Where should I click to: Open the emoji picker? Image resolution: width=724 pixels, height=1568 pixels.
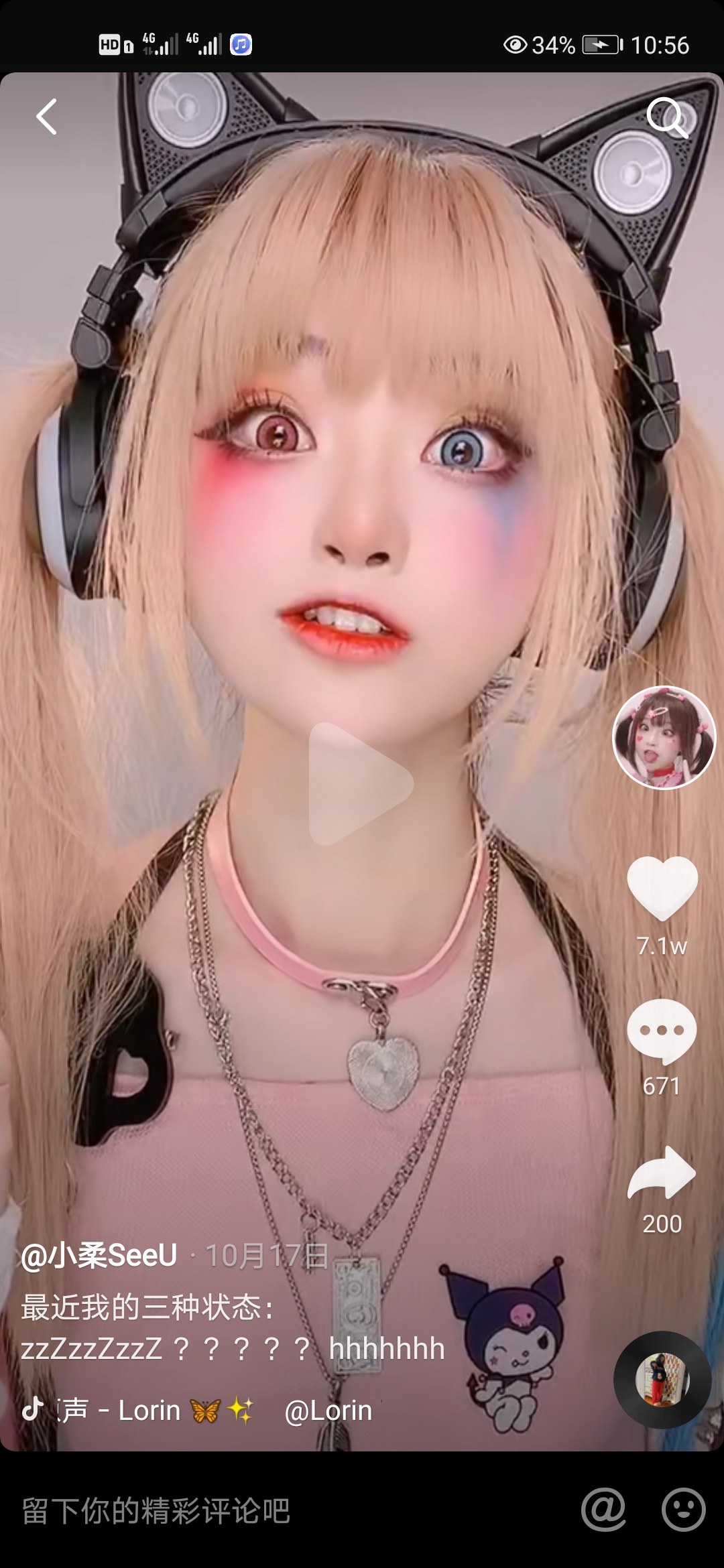point(683,1510)
